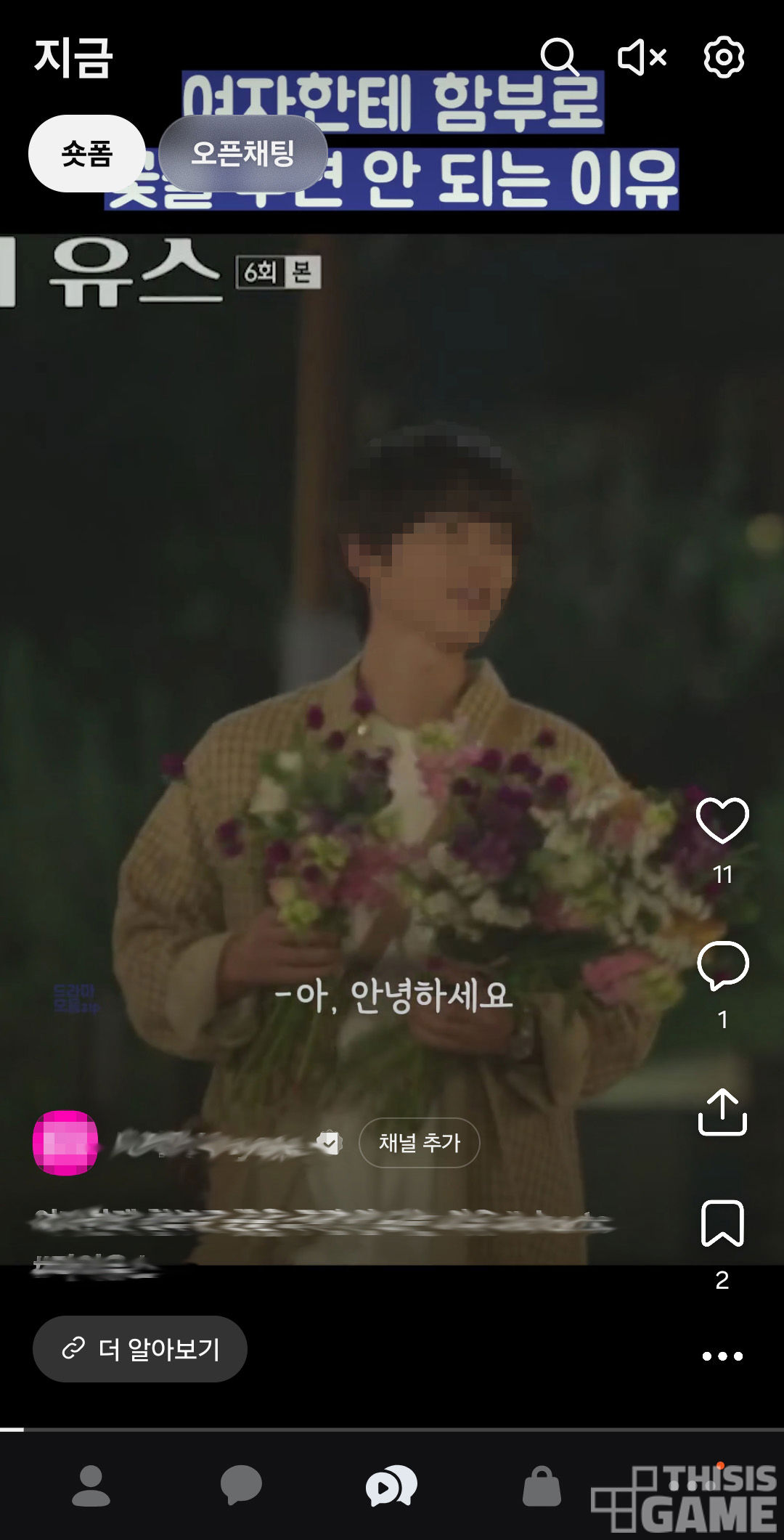Open the channel's profile picture

point(65,1143)
